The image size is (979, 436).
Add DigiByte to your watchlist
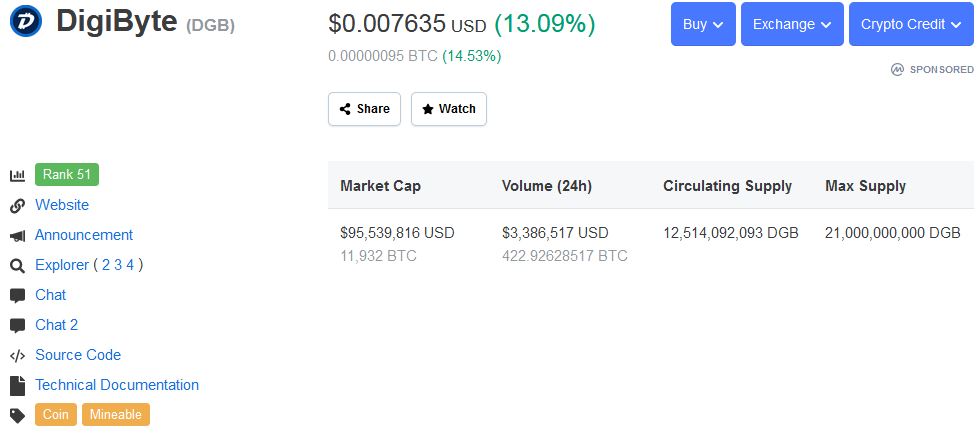448,109
